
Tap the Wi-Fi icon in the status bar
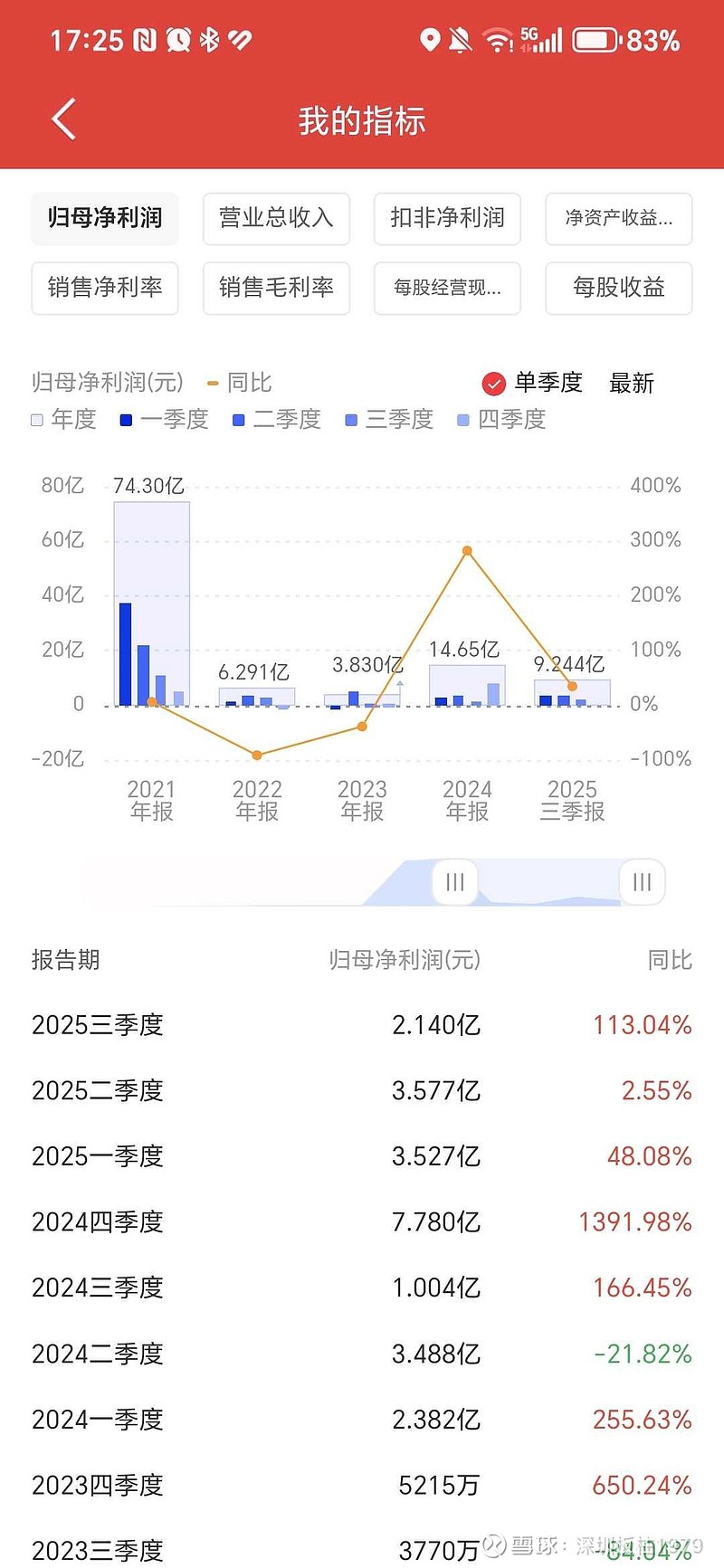[497, 38]
